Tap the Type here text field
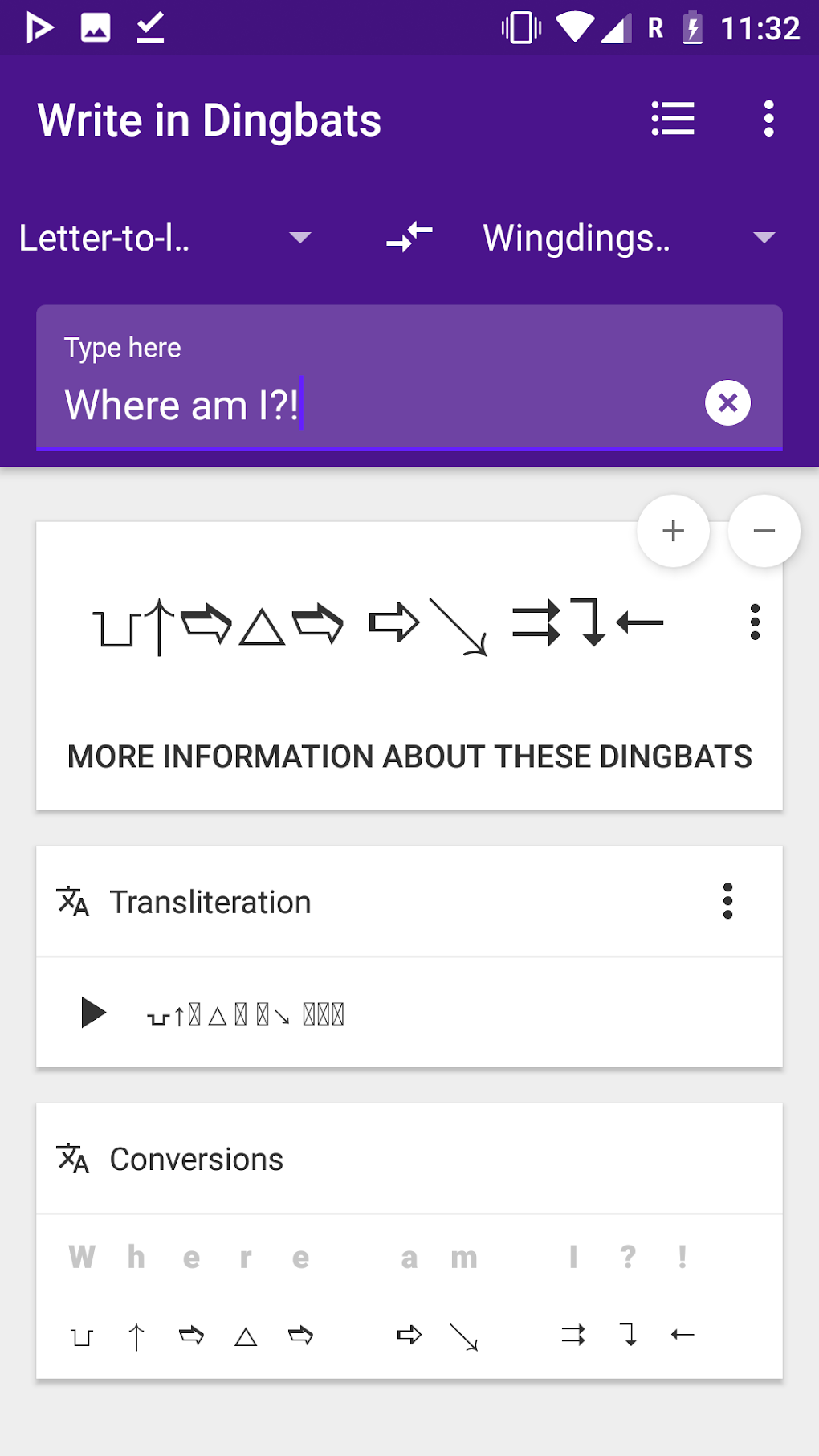This screenshot has width=819, height=1456. (x=369, y=403)
